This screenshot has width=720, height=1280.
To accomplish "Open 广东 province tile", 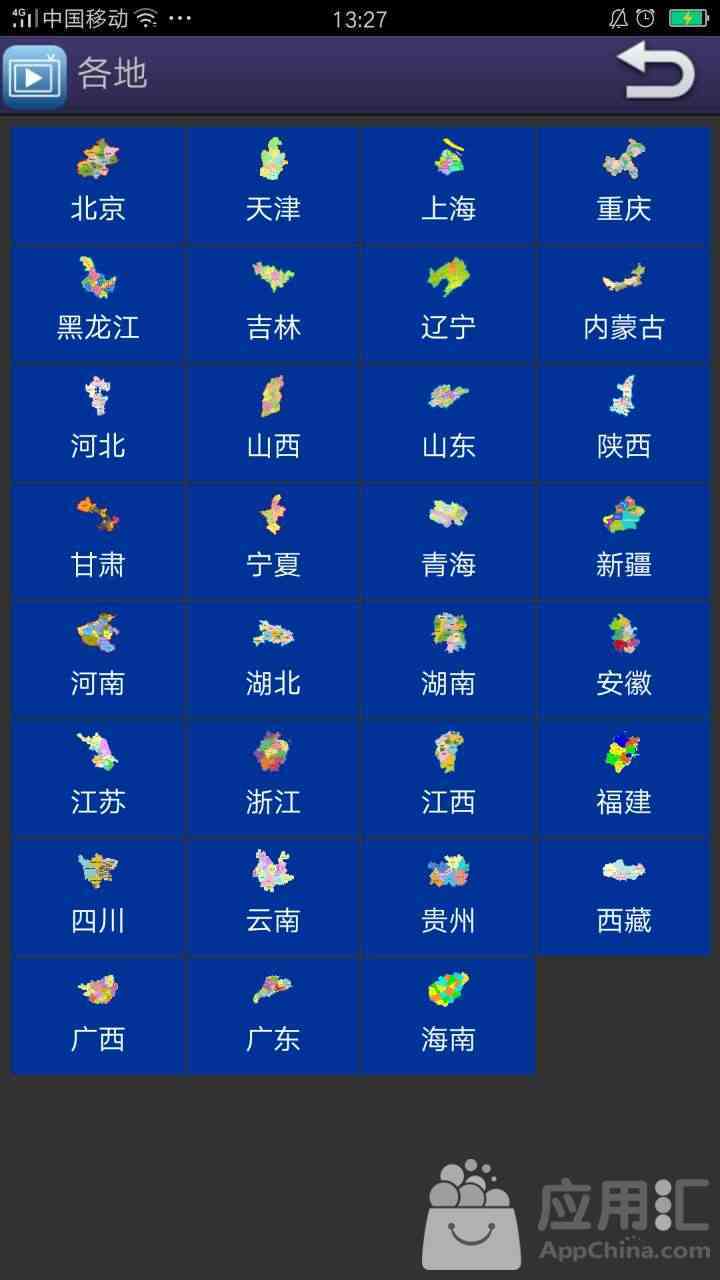I will 273,1016.
